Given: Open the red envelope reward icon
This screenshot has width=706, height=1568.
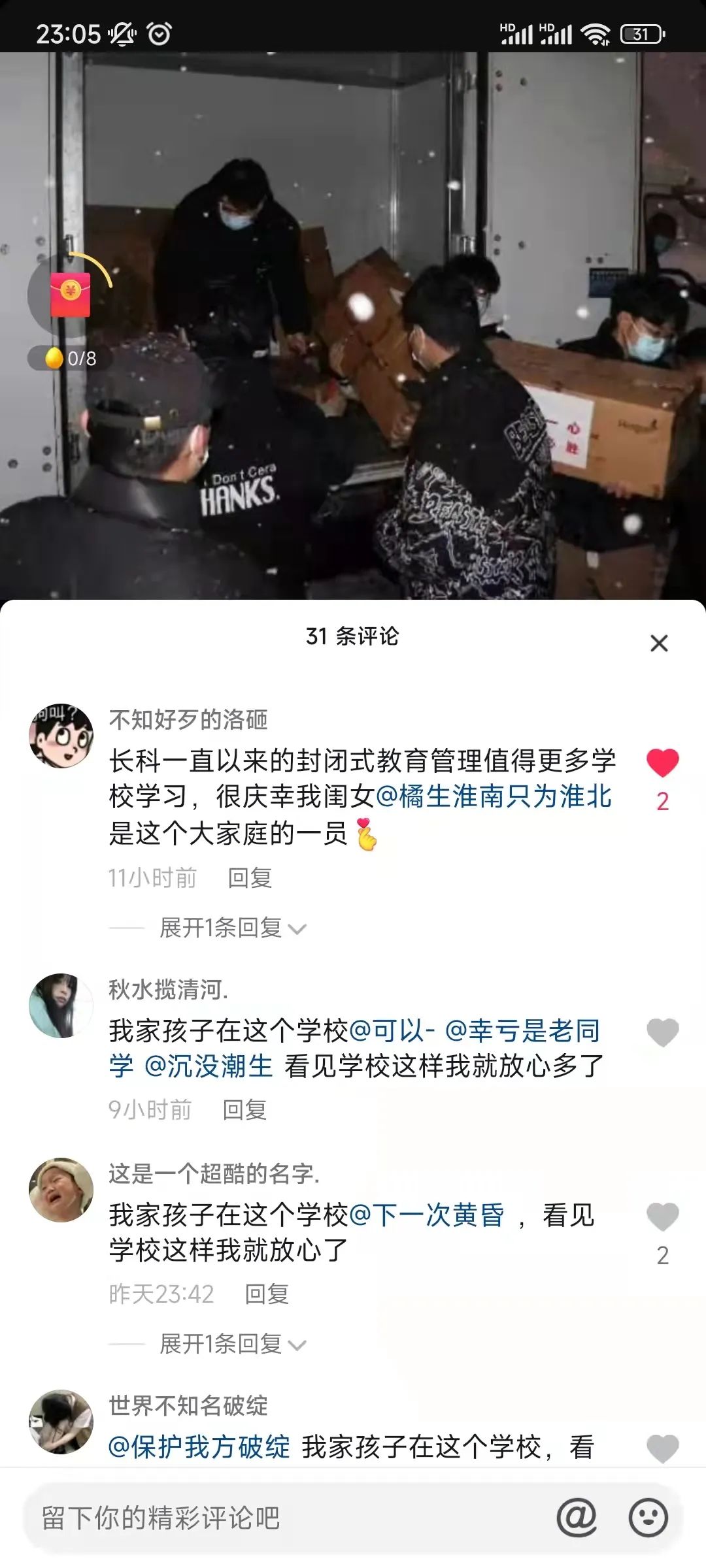Looking at the screenshot, I should (x=70, y=295).
